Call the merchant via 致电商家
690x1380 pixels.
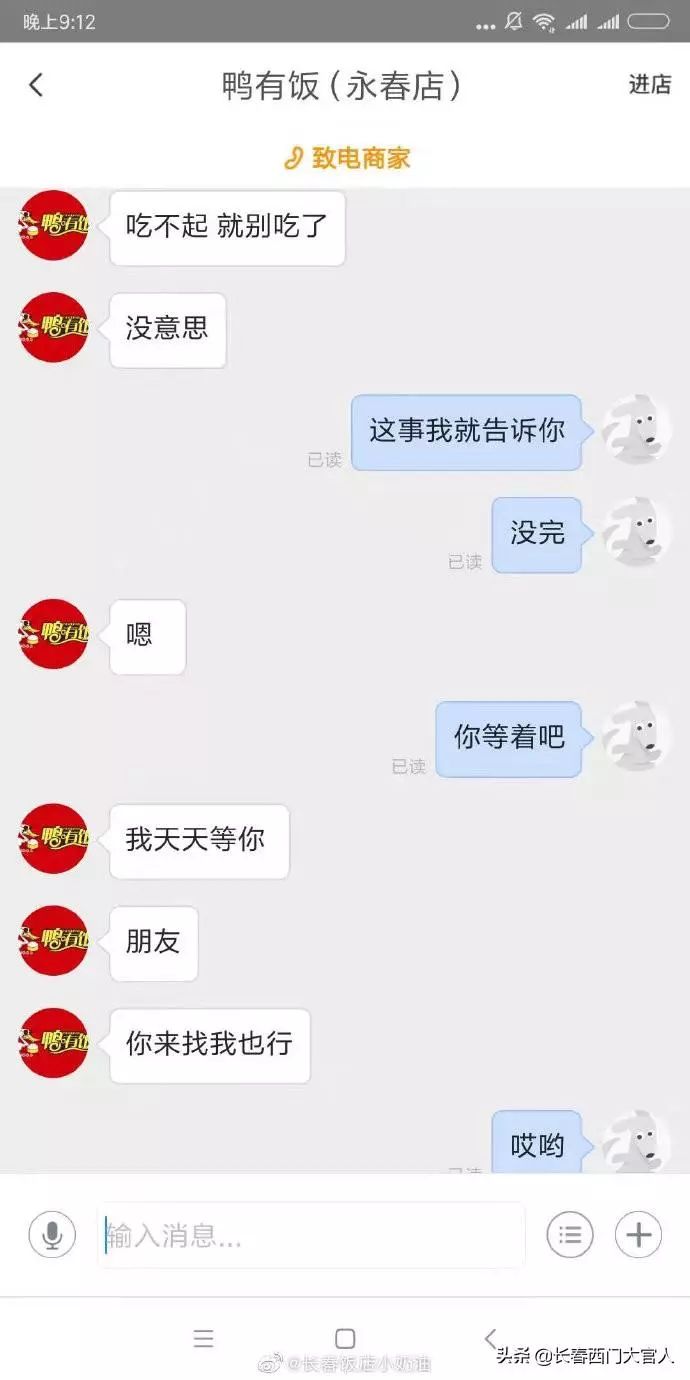click(x=346, y=158)
